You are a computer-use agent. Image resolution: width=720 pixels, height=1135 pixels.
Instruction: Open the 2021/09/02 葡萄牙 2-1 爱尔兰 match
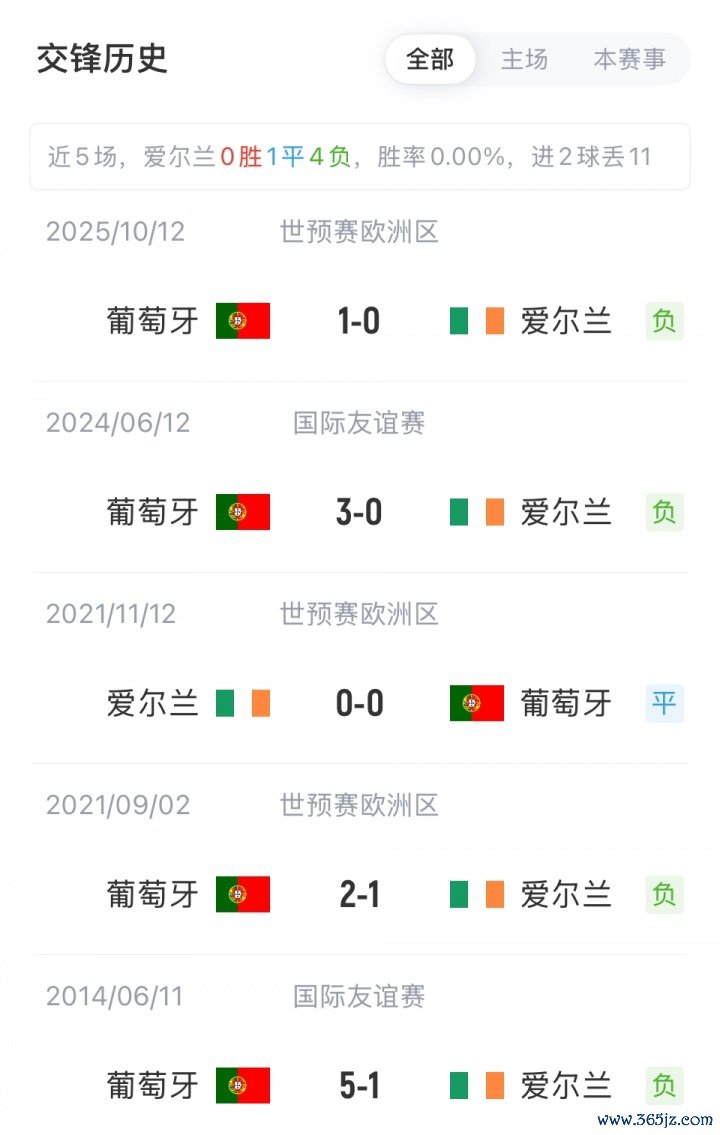click(x=359, y=894)
